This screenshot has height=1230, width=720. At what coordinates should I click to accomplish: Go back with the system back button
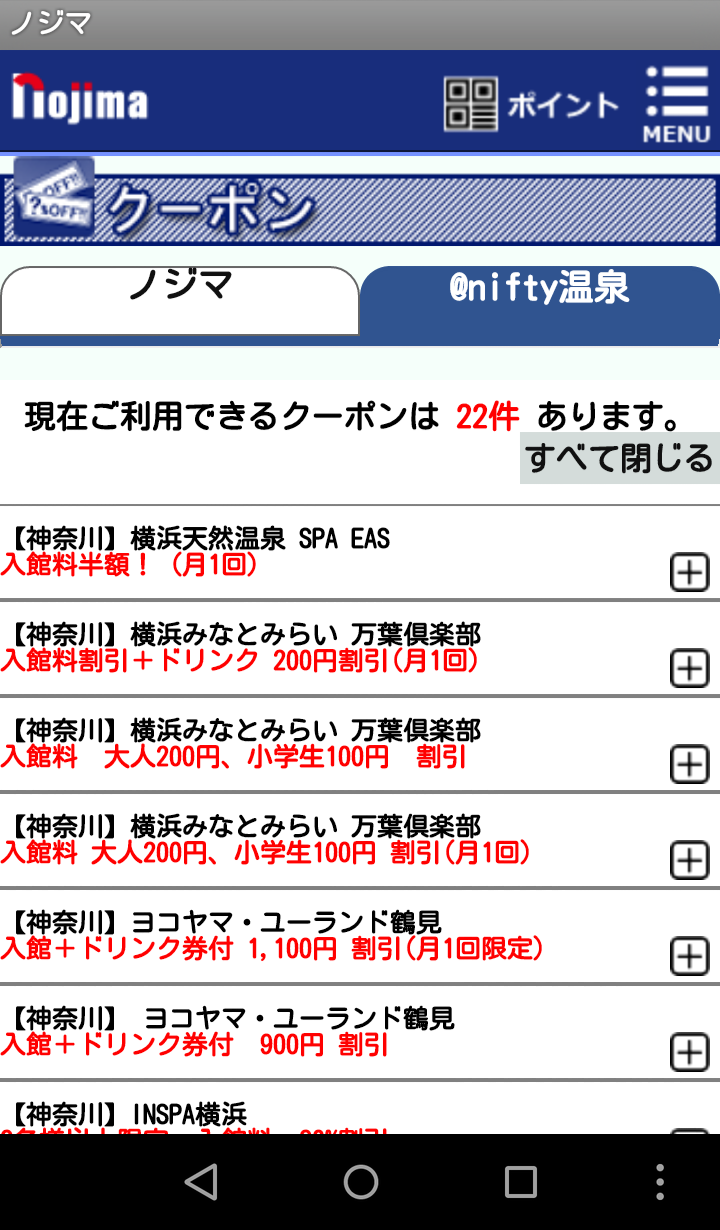[201, 1182]
